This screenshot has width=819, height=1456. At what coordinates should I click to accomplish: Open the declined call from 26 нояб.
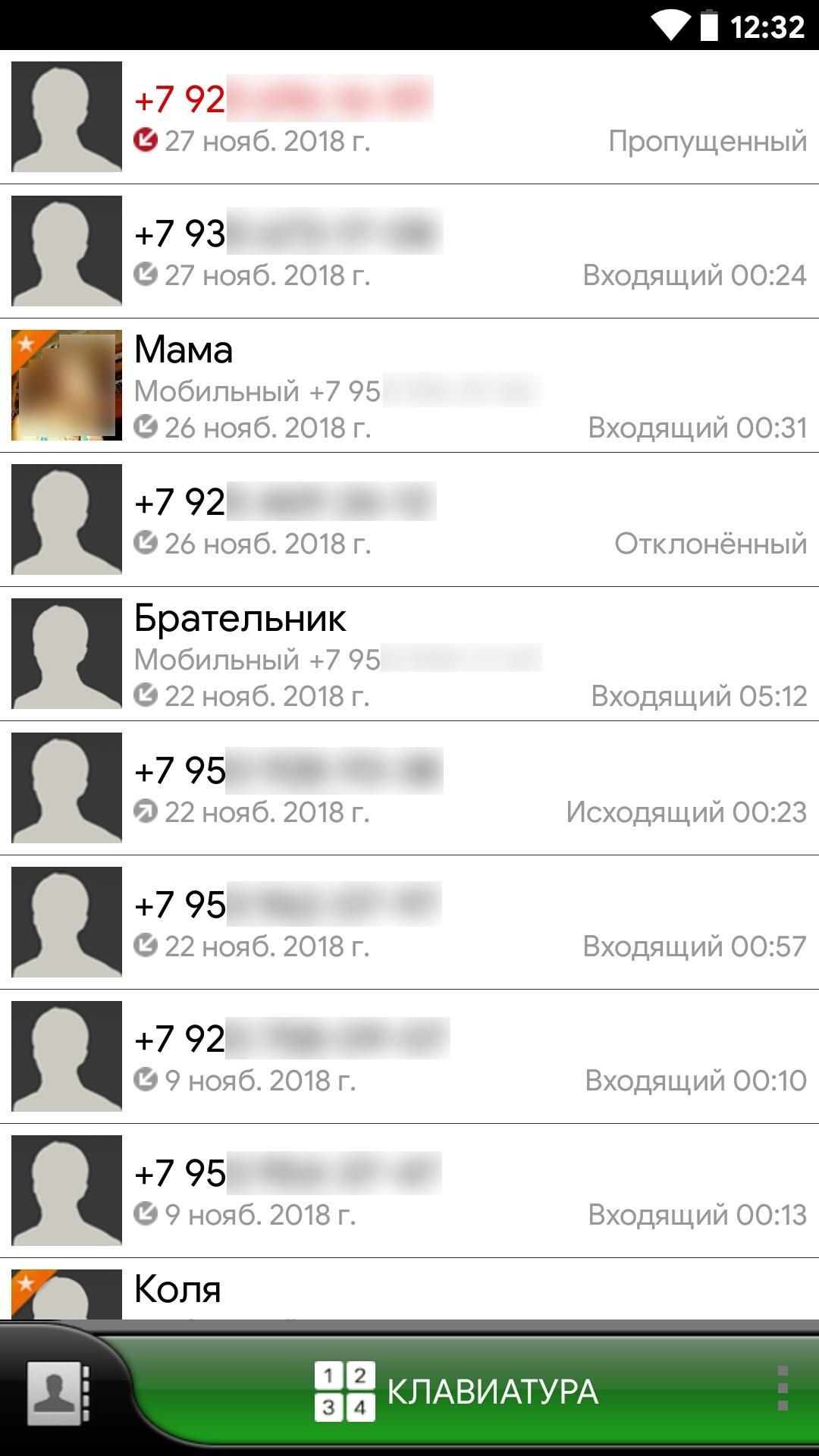tap(470, 520)
